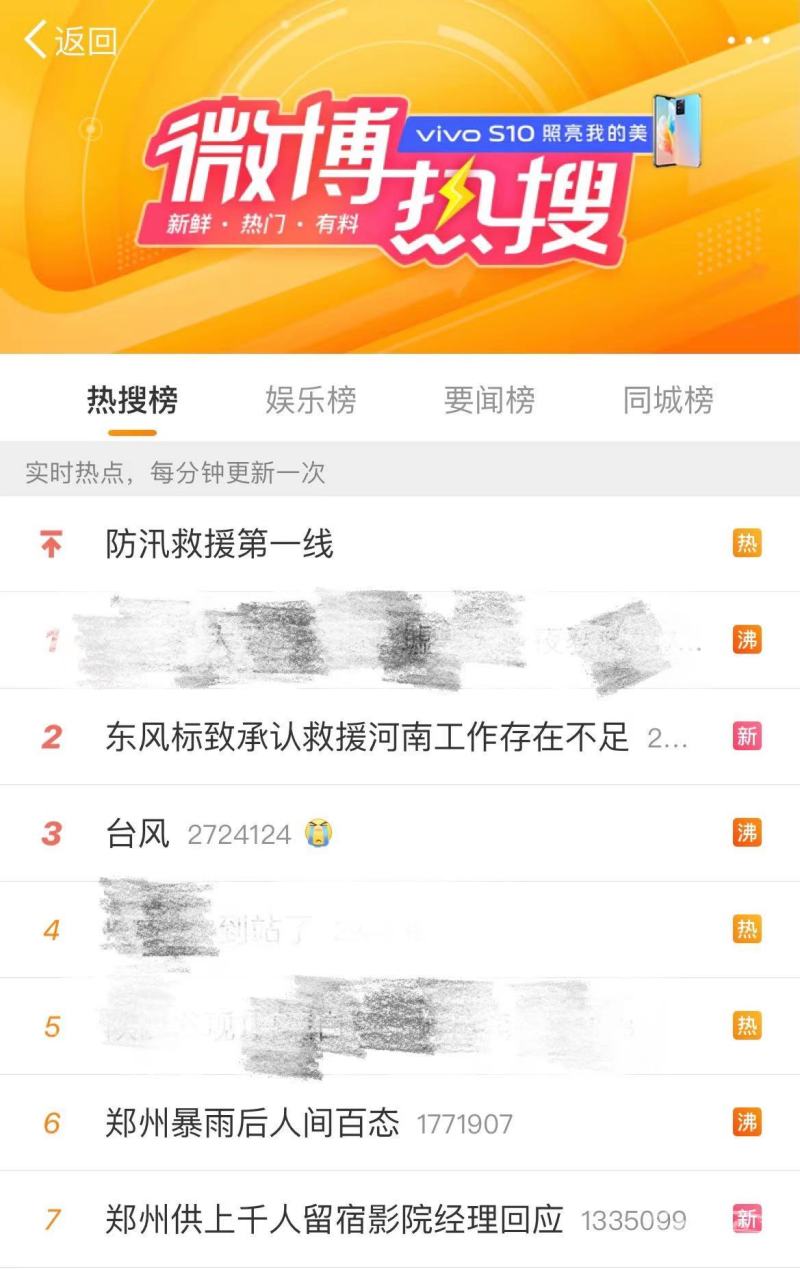Screen dimensions: 800x1269
Task: Open the 同城榜 tab
Action: 668,400
